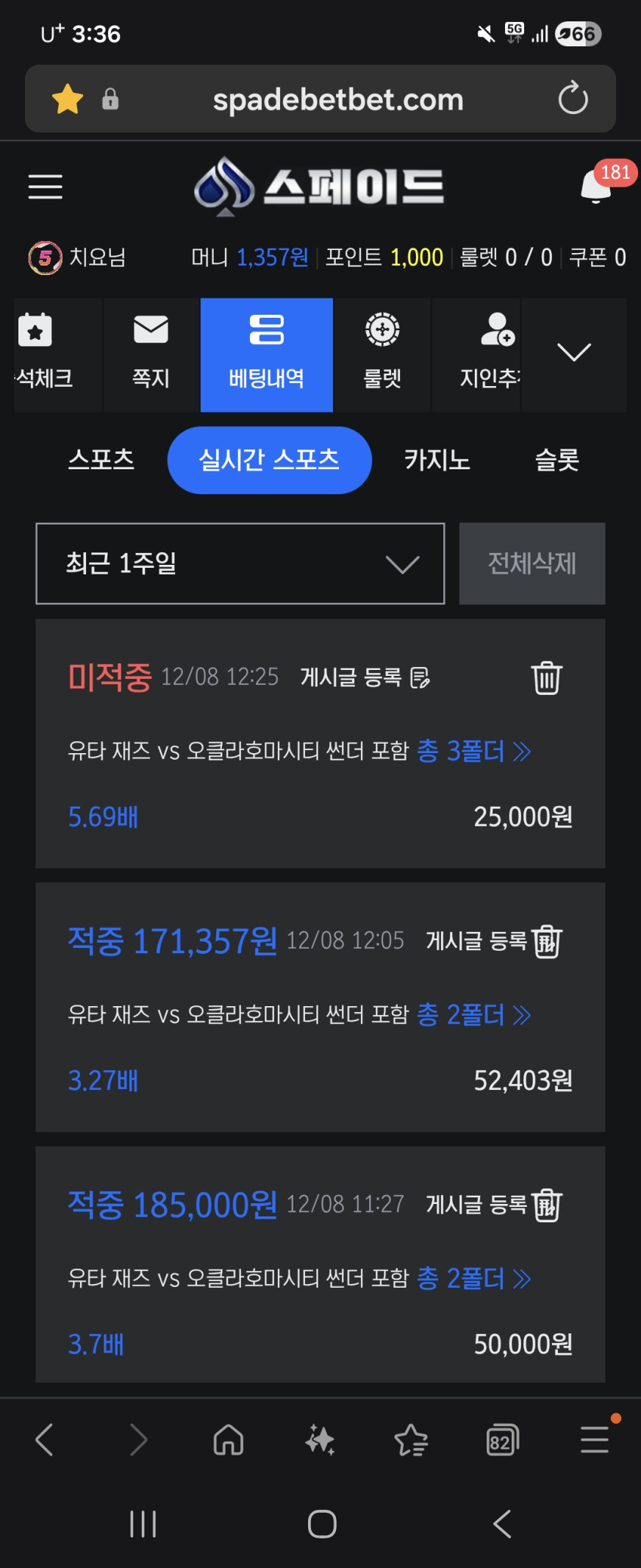The width and height of the screenshot is (641, 1568).
Task: Switch to the 카지노 tab
Action: tap(437, 460)
